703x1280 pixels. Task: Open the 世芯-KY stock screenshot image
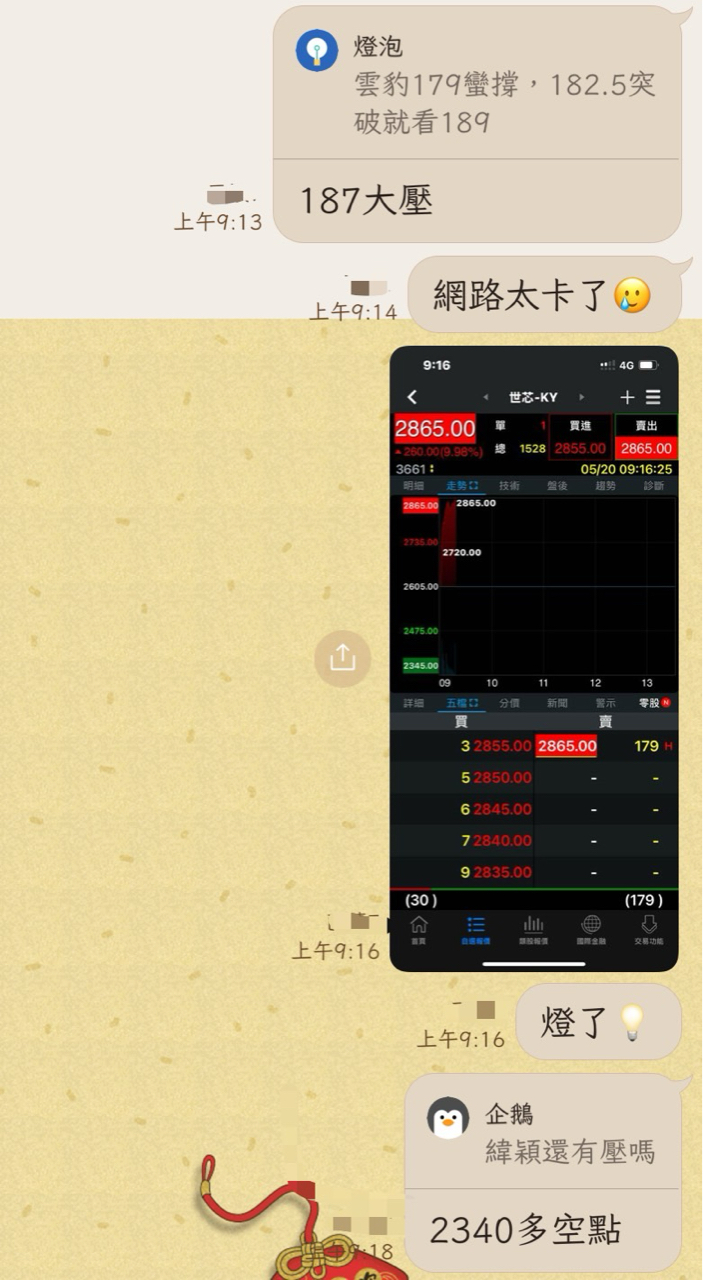tap(533, 658)
